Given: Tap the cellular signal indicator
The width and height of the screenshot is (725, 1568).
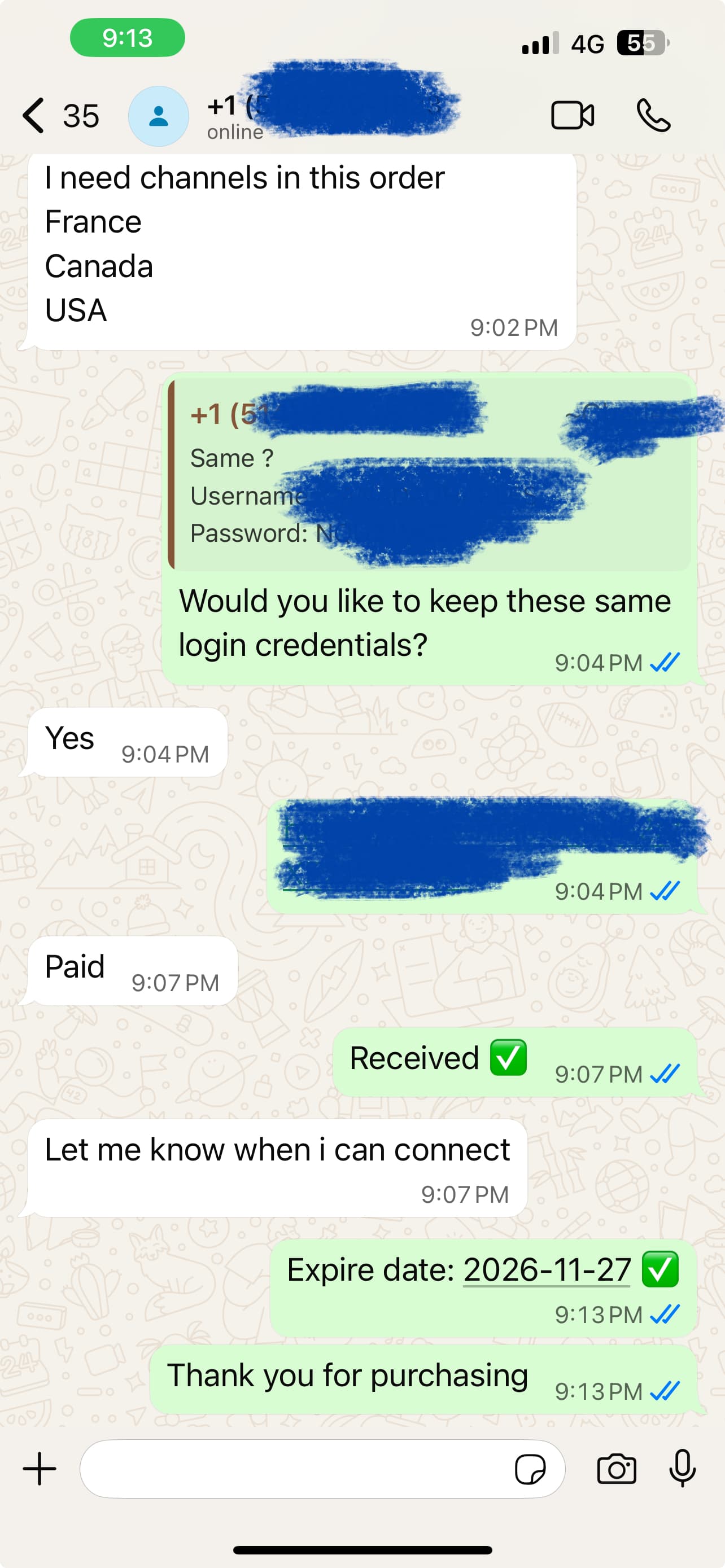Looking at the screenshot, I should tap(538, 43).
